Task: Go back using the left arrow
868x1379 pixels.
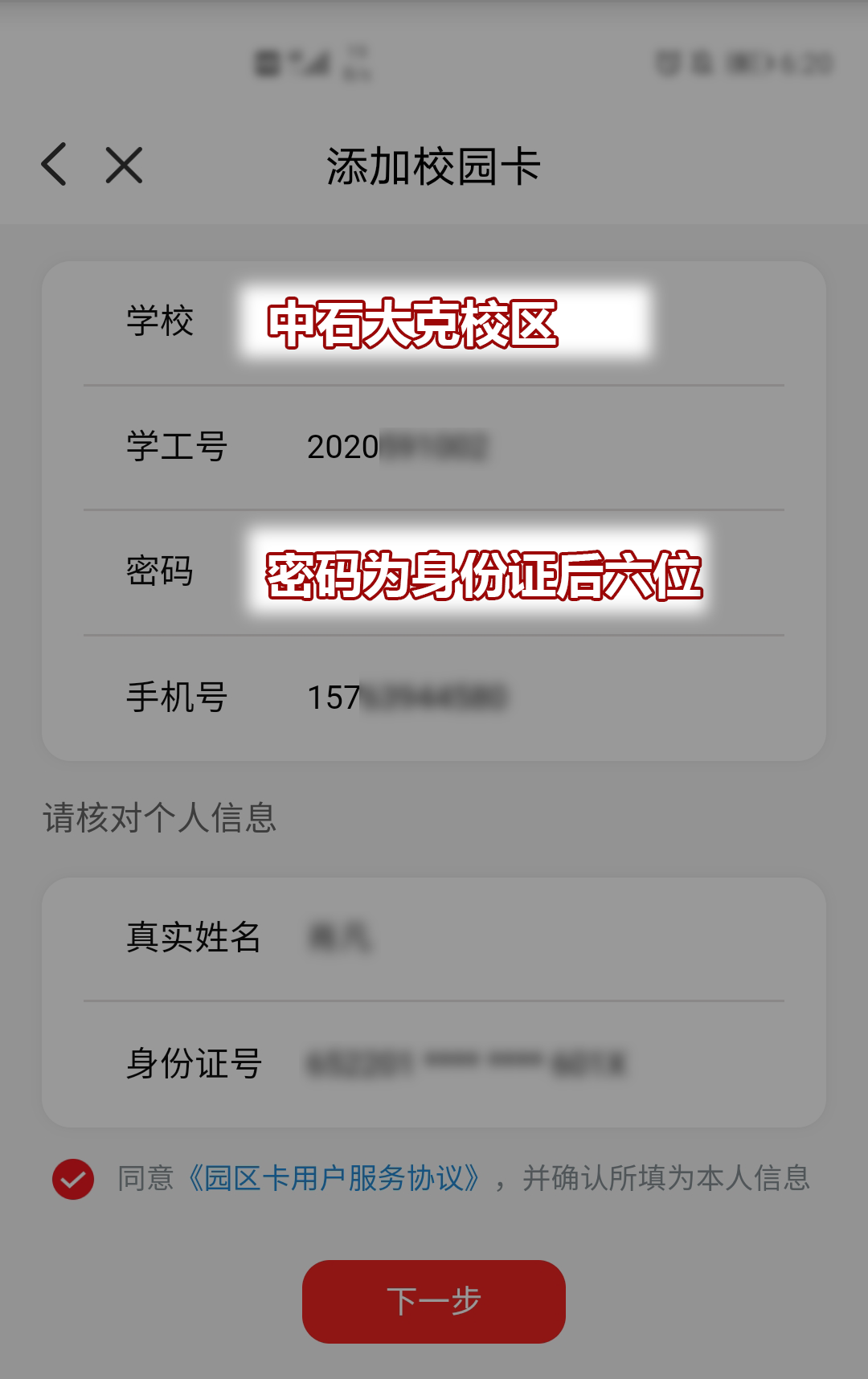Action: tap(55, 165)
